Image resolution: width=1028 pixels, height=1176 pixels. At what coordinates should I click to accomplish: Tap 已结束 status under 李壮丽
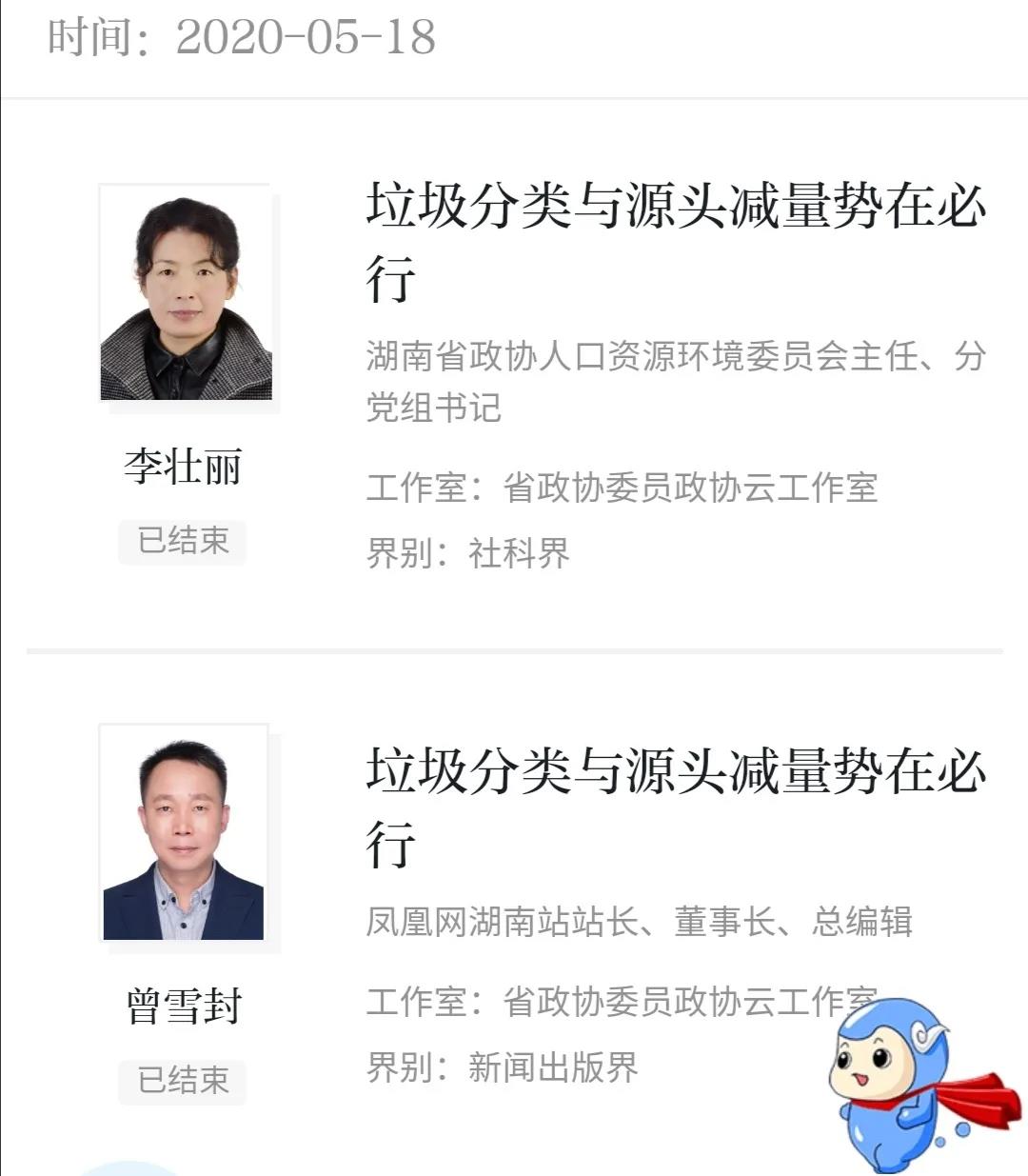pyautogui.click(x=183, y=541)
